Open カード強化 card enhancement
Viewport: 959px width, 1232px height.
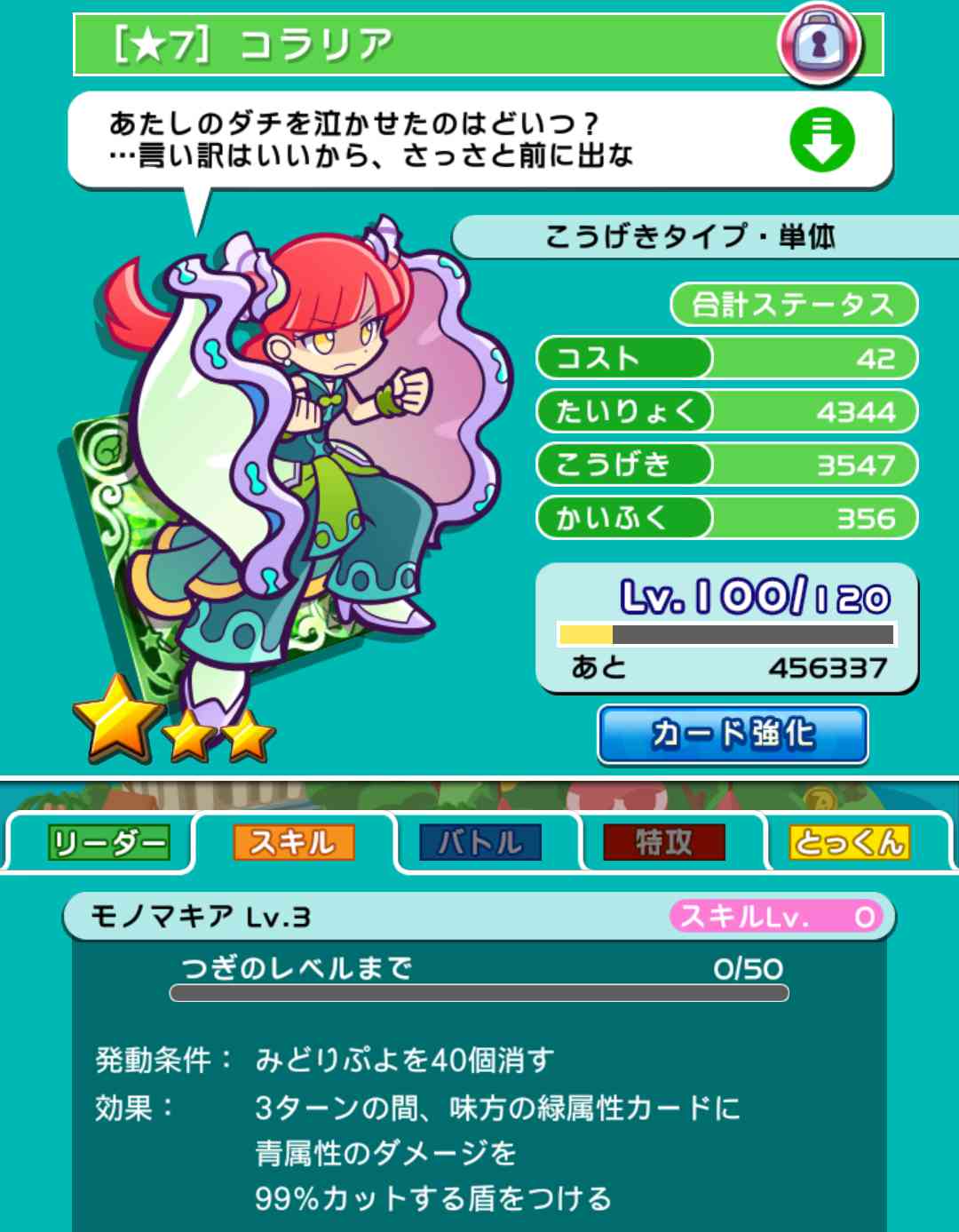tap(733, 734)
